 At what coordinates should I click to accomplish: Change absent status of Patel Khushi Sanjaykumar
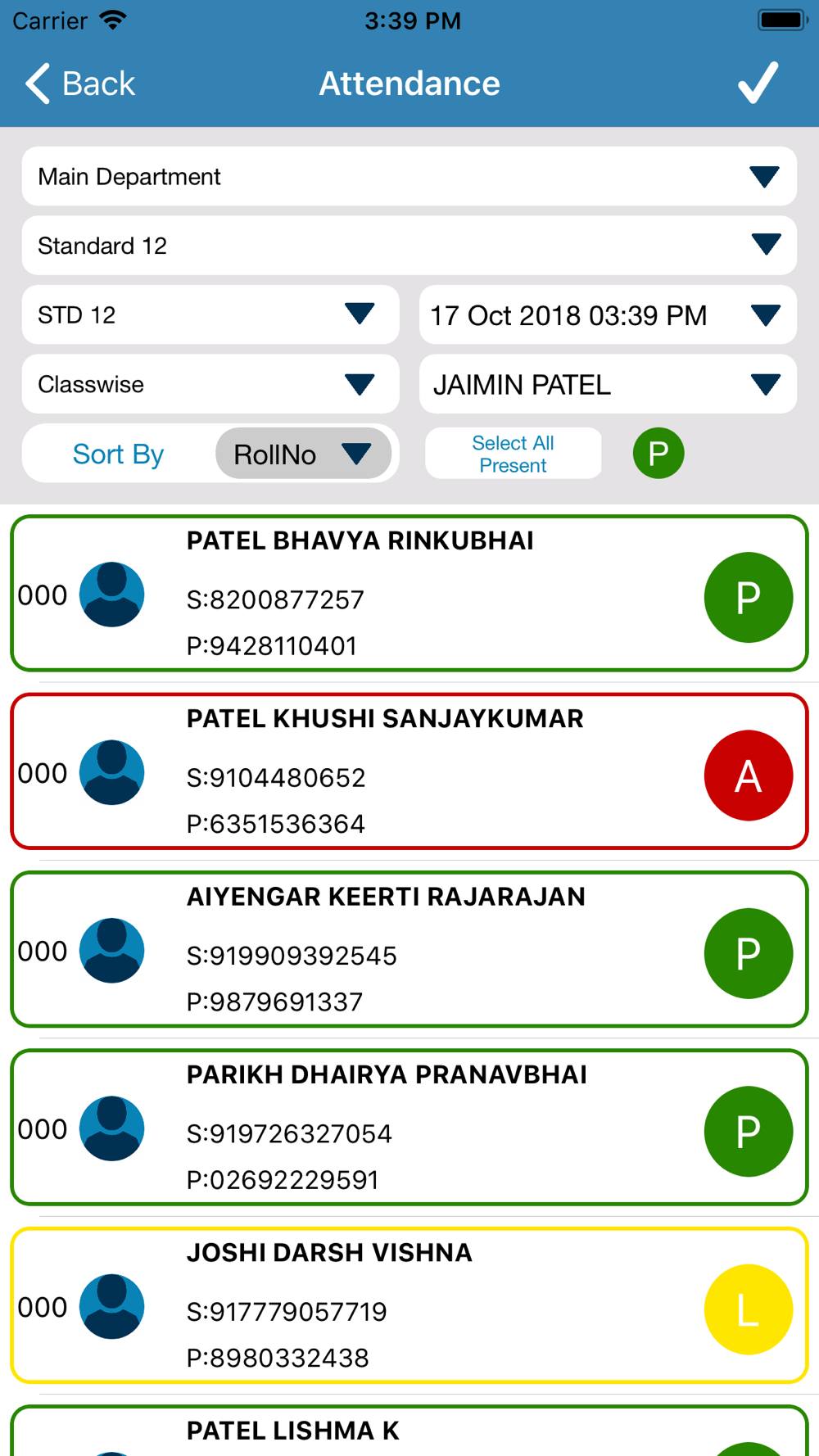click(749, 775)
